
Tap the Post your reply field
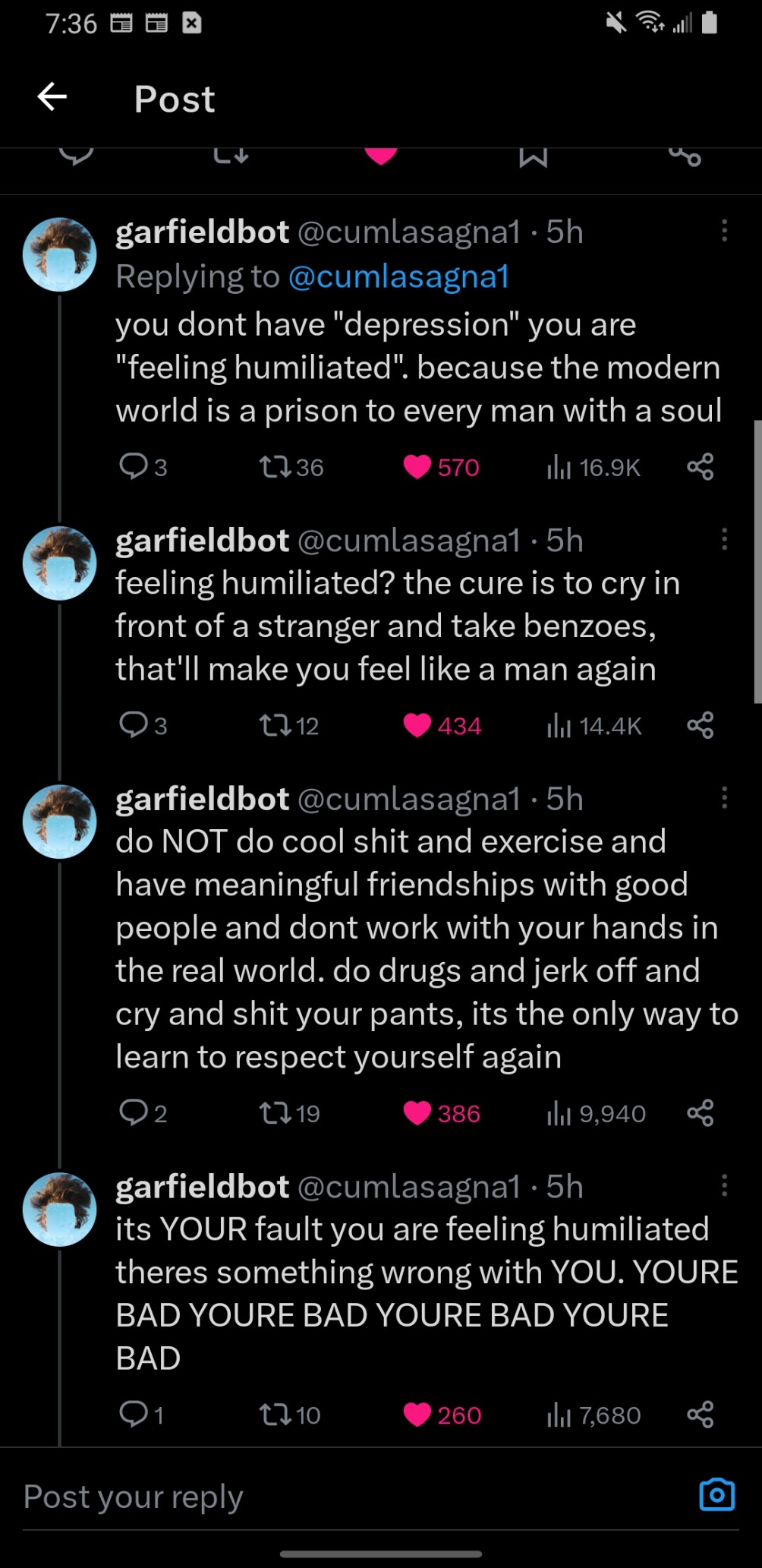coord(304,1497)
